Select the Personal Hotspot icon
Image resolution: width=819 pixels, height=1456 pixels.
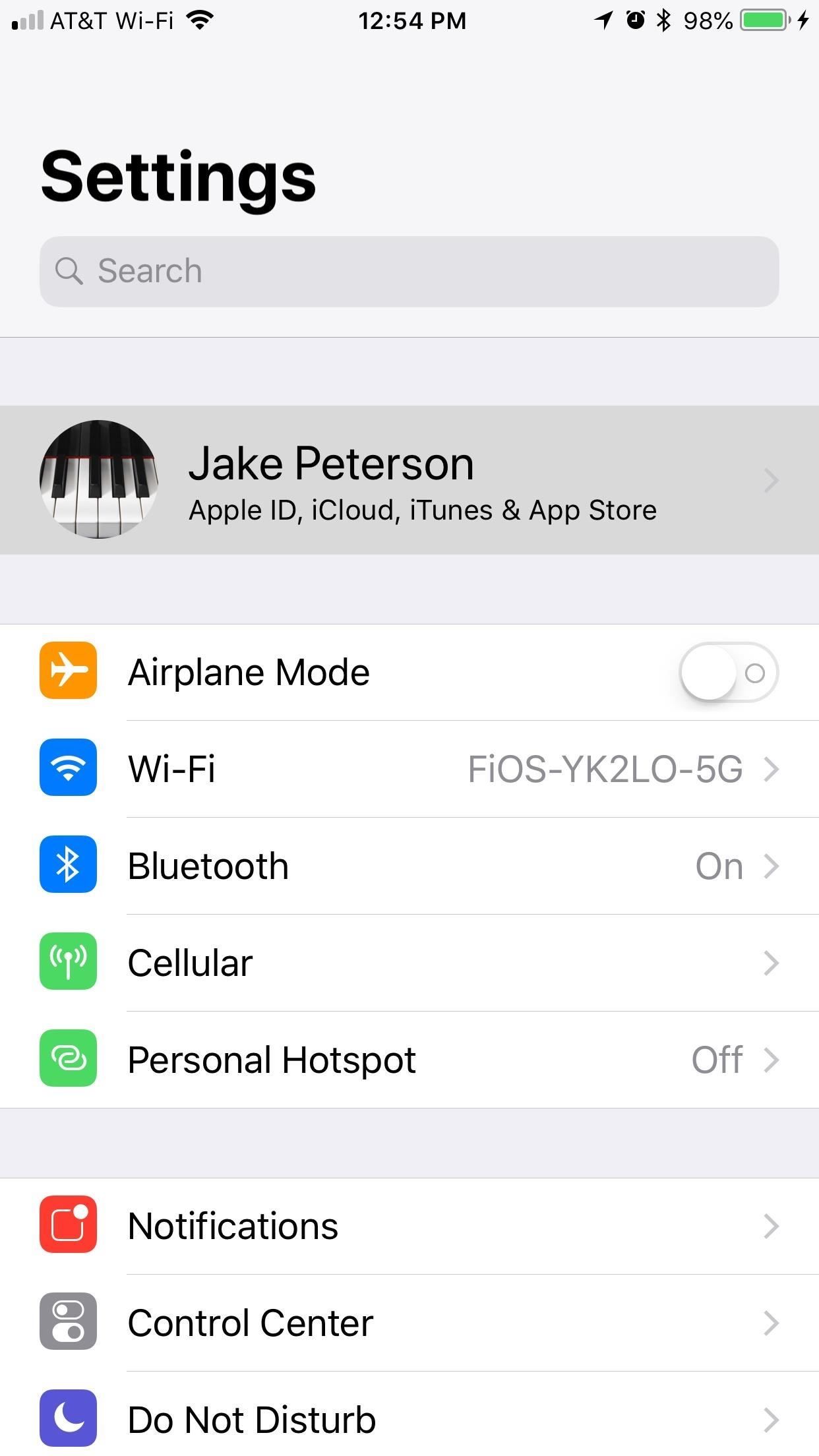(68, 1059)
